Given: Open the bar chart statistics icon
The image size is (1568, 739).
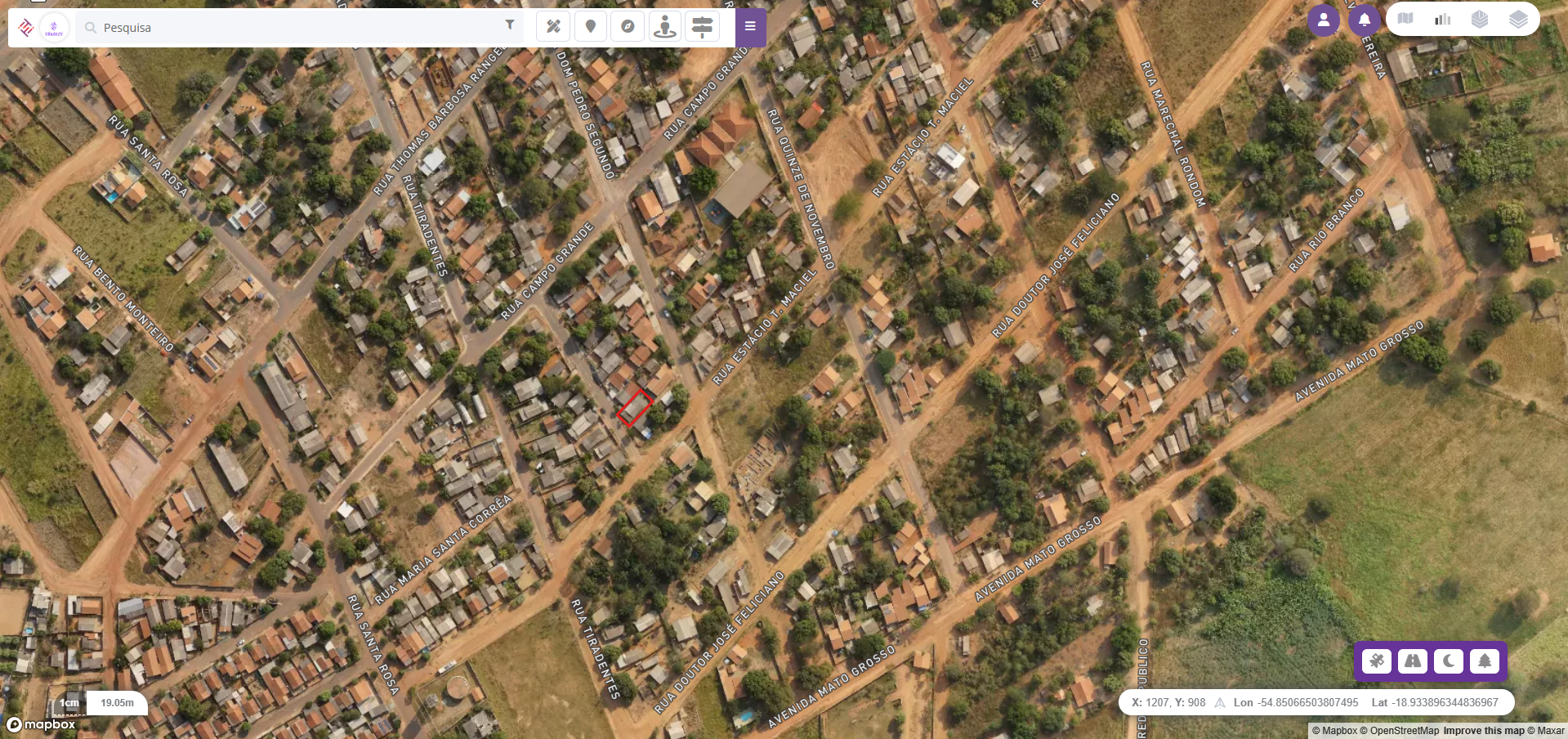Looking at the screenshot, I should click(1443, 19).
